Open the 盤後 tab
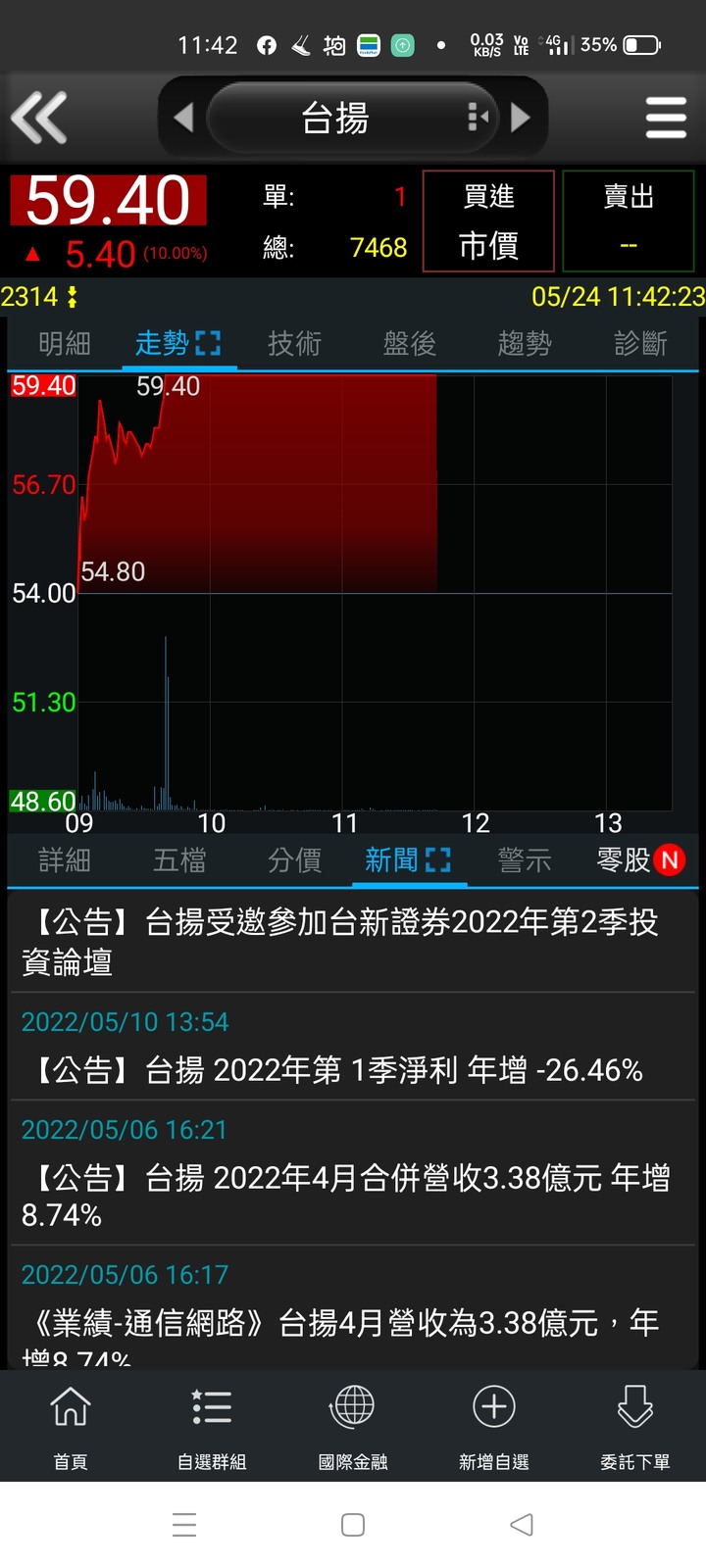Screen dimensions: 706x1568 pos(410,344)
